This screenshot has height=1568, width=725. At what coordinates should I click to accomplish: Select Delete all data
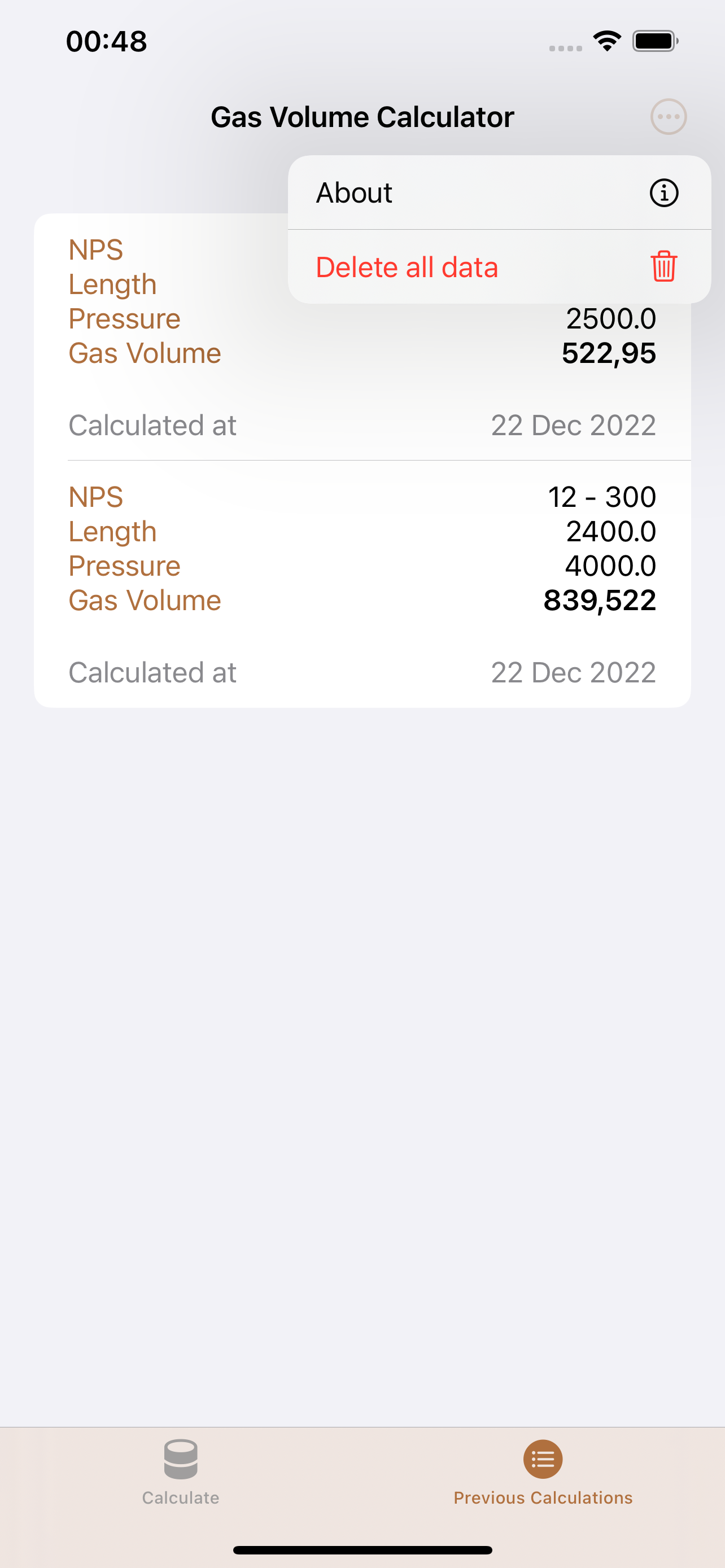click(499, 266)
